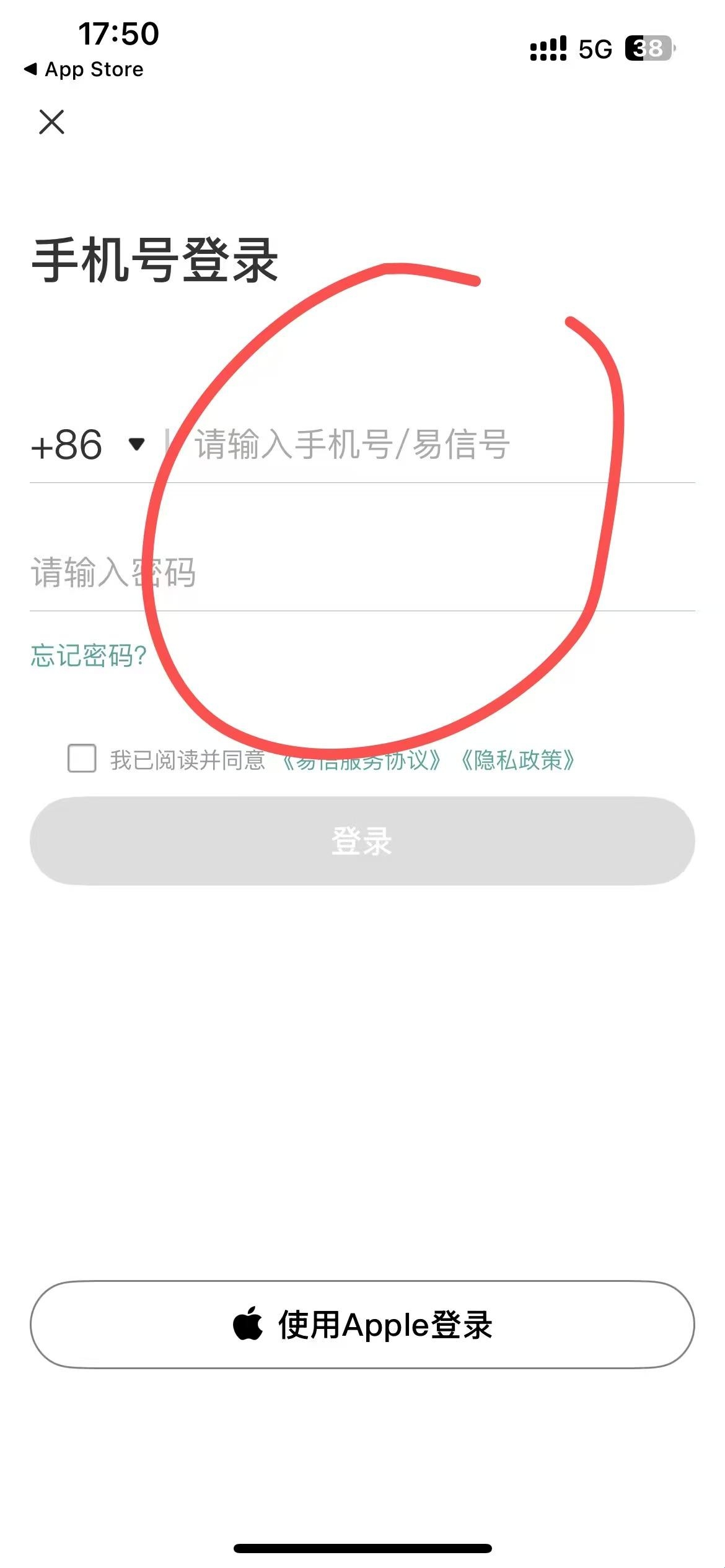Check the agreement consent checkbox
Image resolution: width=725 pixels, height=1568 pixels.
pyautogui.click(x=82, y=759)
